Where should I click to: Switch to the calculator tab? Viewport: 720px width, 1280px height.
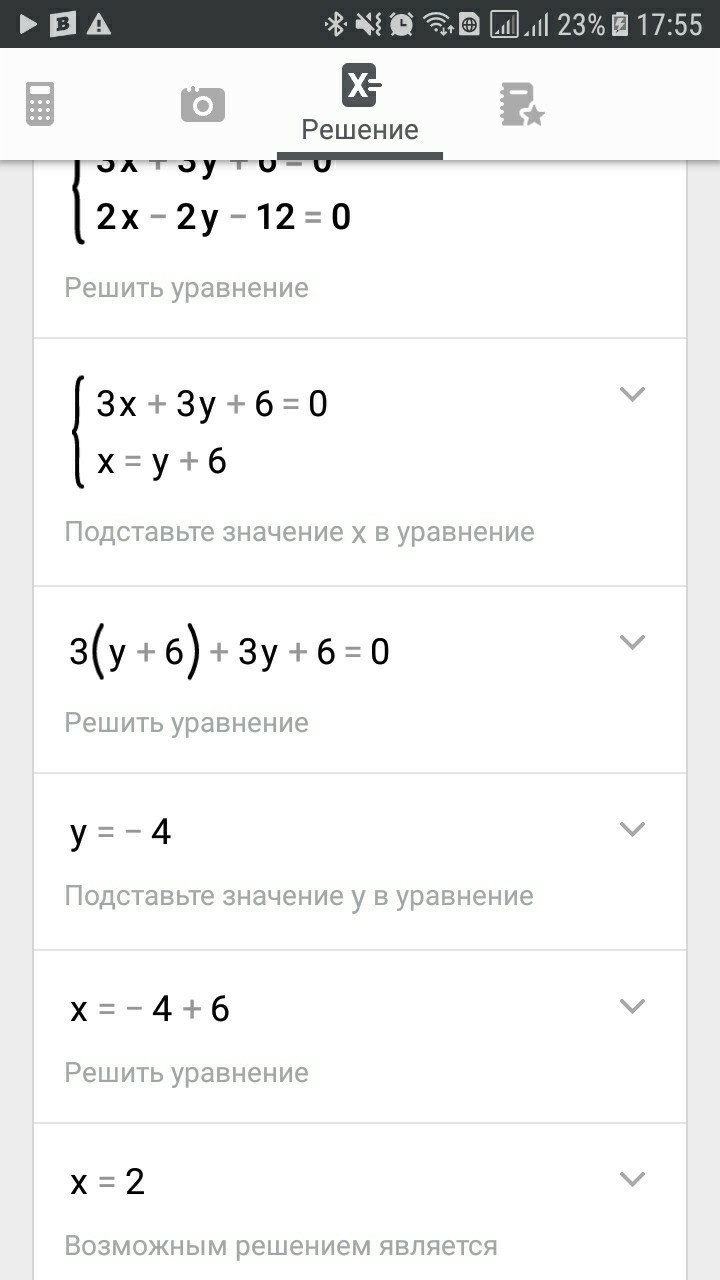40,104
